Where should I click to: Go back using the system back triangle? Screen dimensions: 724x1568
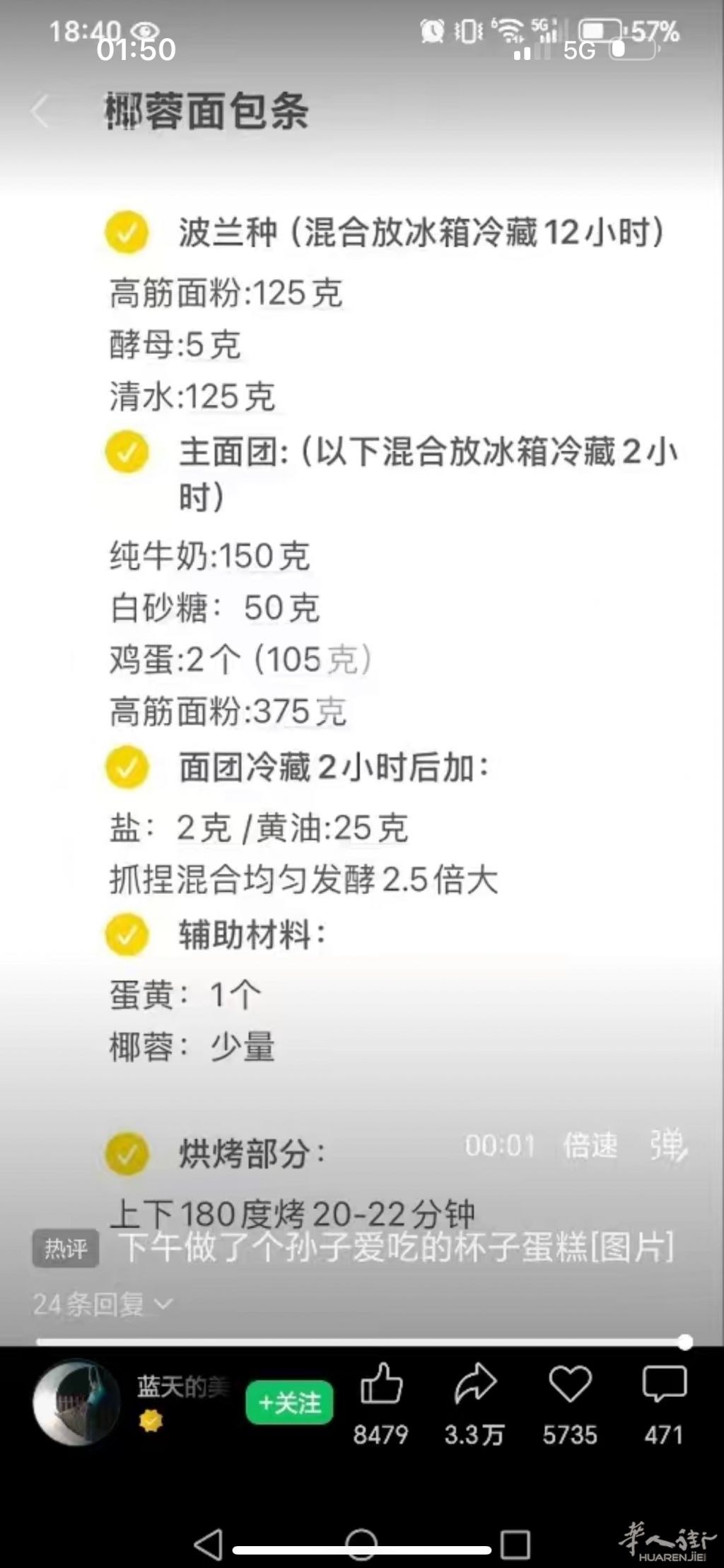(209, 1544)
